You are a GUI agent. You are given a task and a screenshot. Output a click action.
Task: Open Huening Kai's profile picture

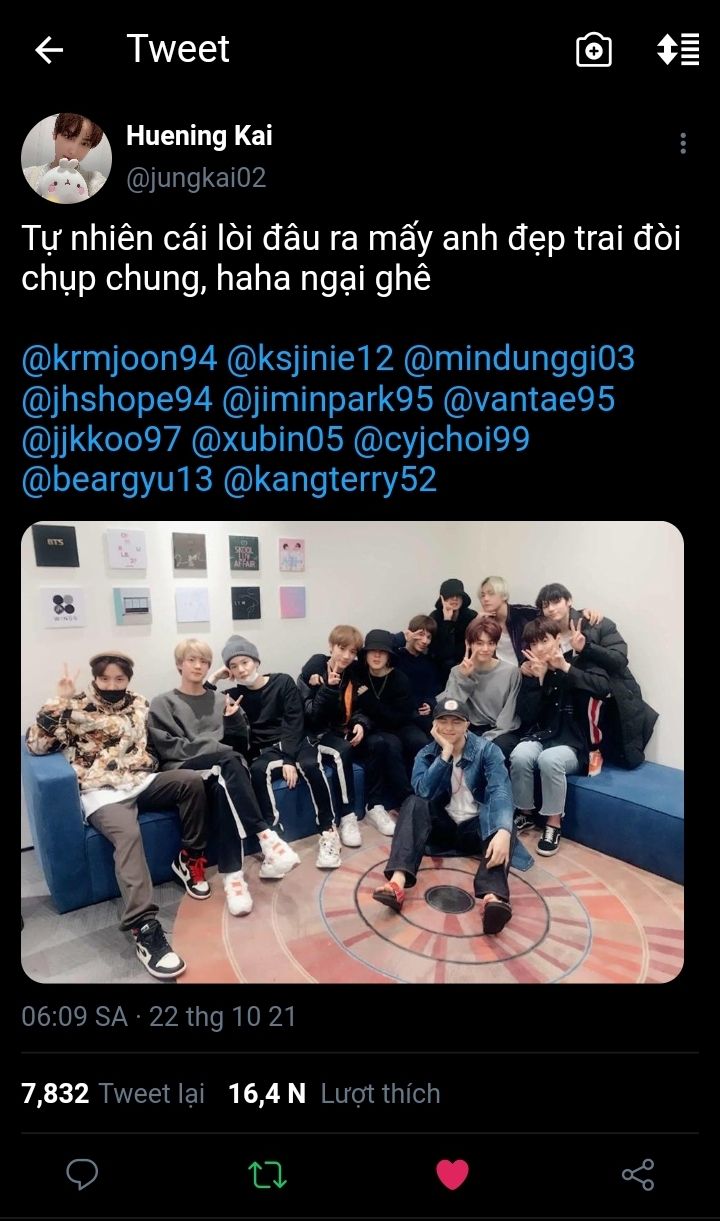click(x=66, y=158)
